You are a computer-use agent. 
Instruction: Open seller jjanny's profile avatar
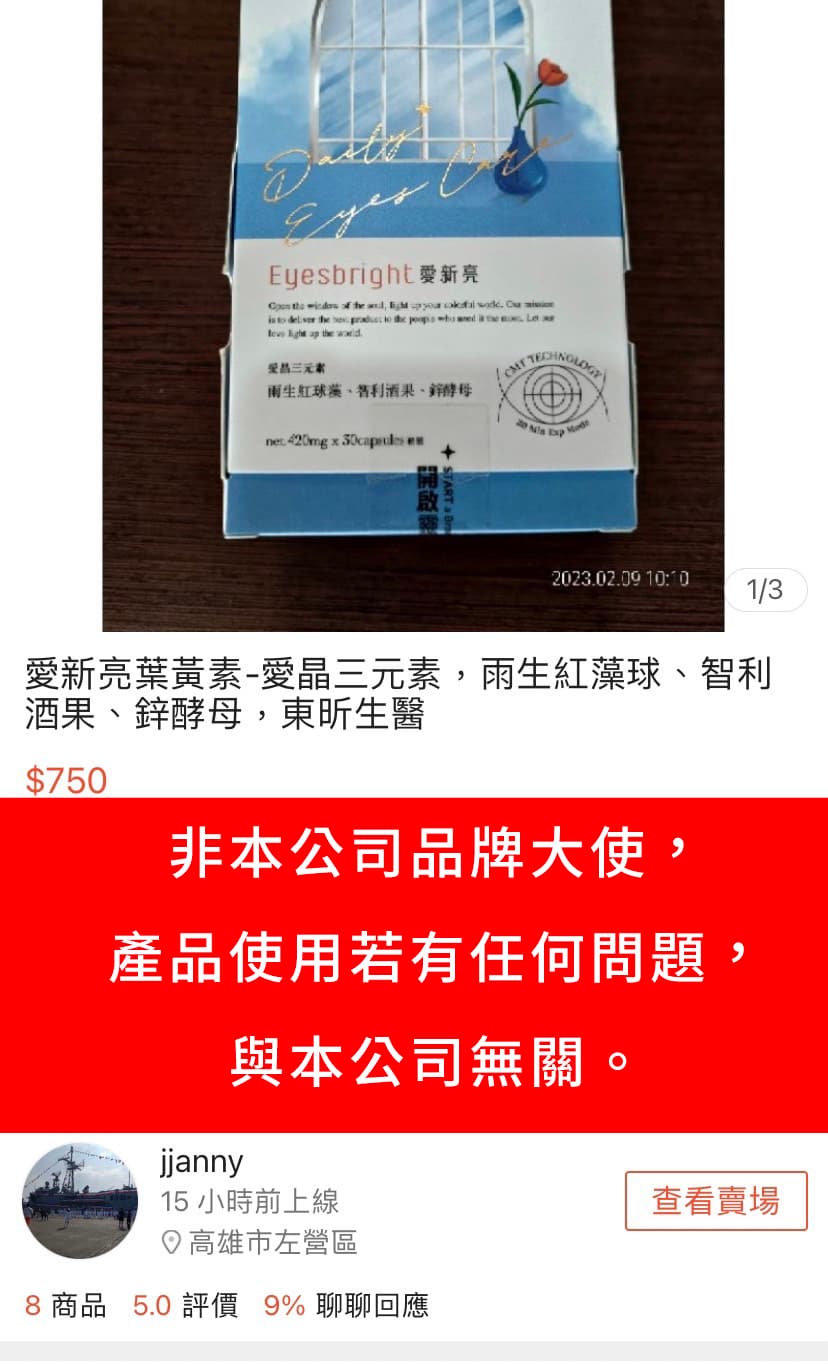(80, 1200)
